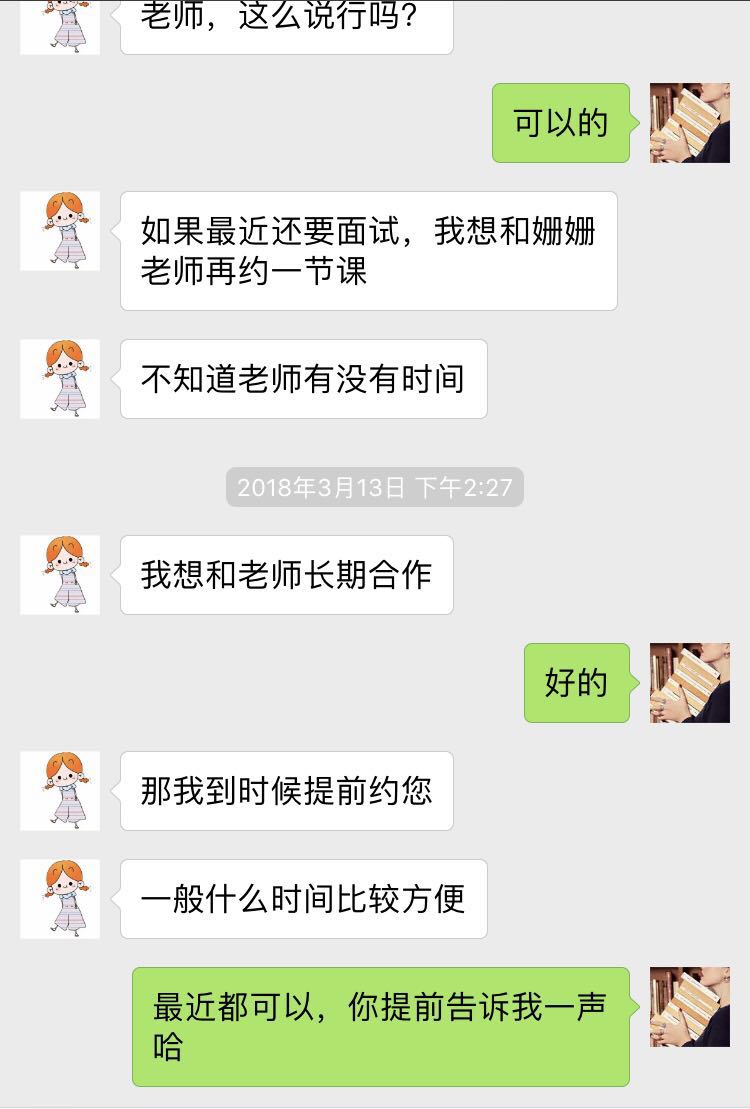Open avatar next to '那我到时候提前约您'
The height and width of the screenshot is (1109, 750).
60,791
